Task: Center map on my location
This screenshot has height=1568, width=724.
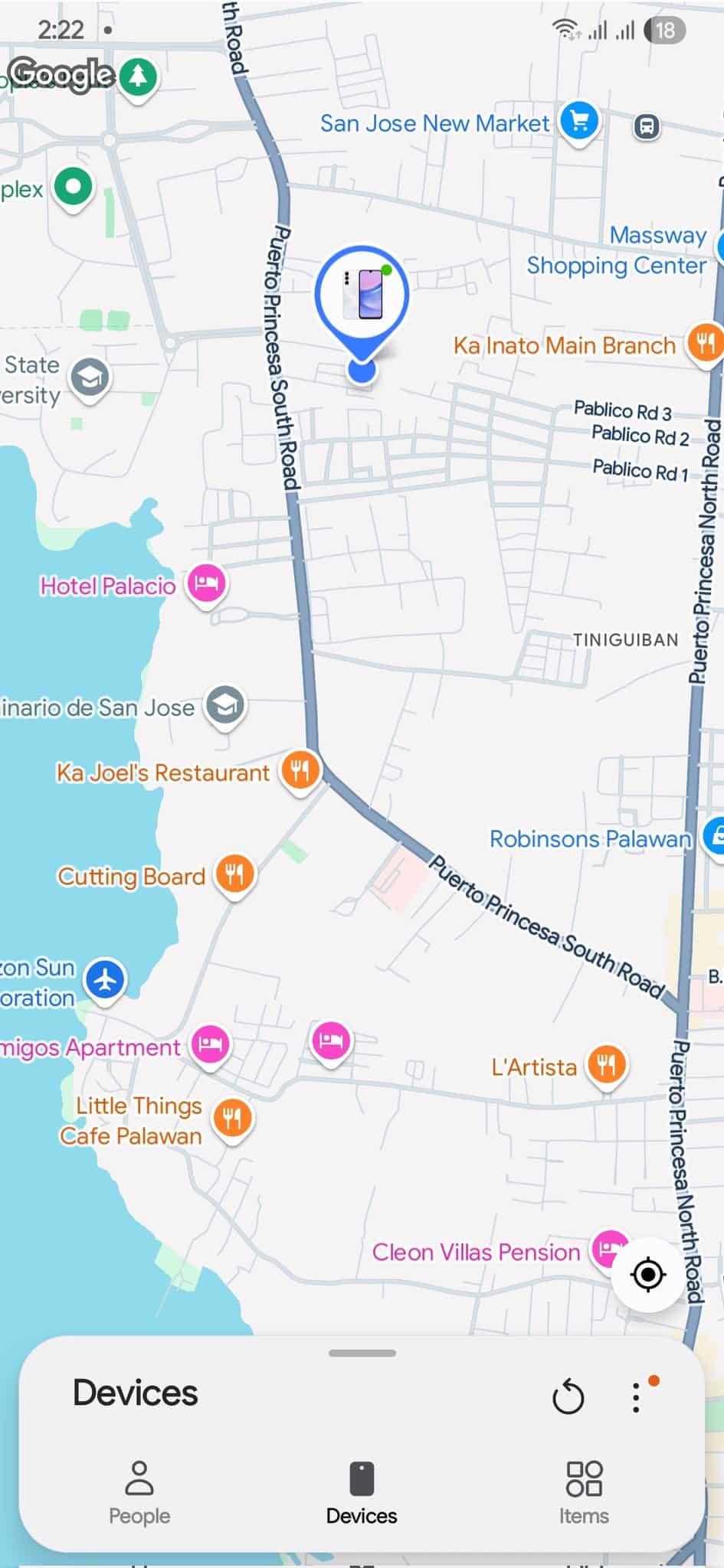Action: coord(647,1275)
